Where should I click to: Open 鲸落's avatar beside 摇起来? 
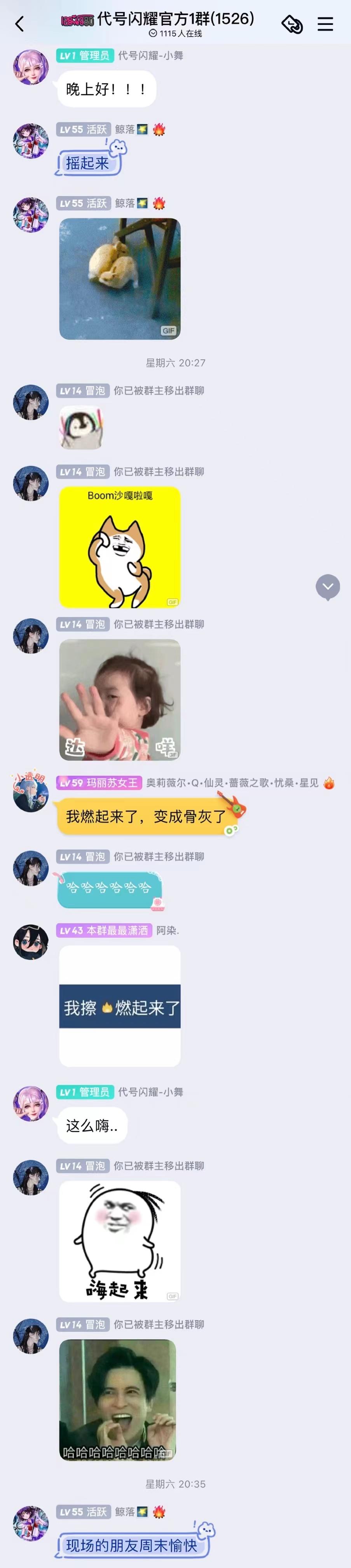click(x=31, y=141)
